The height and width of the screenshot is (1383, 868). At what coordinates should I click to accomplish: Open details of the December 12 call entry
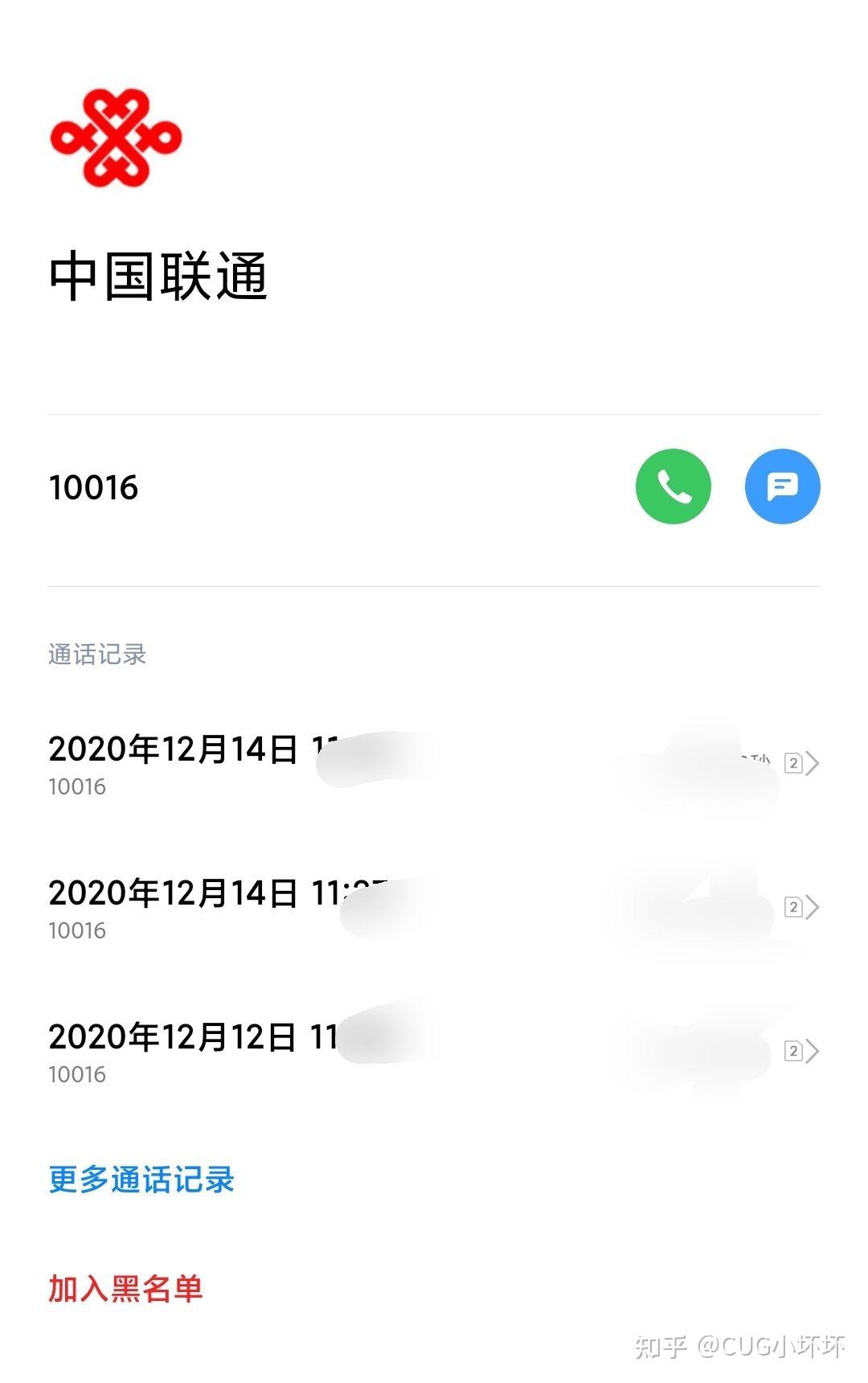click(x=321, y=1049)
